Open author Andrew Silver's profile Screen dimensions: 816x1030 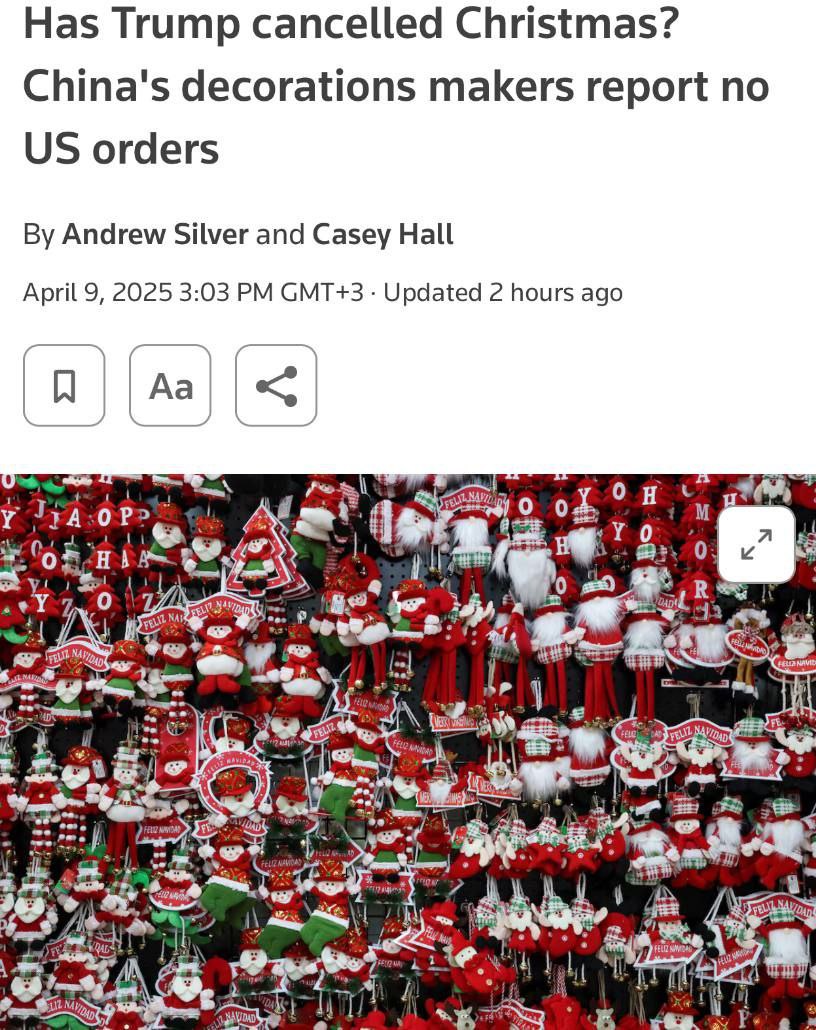pos(155,234)
